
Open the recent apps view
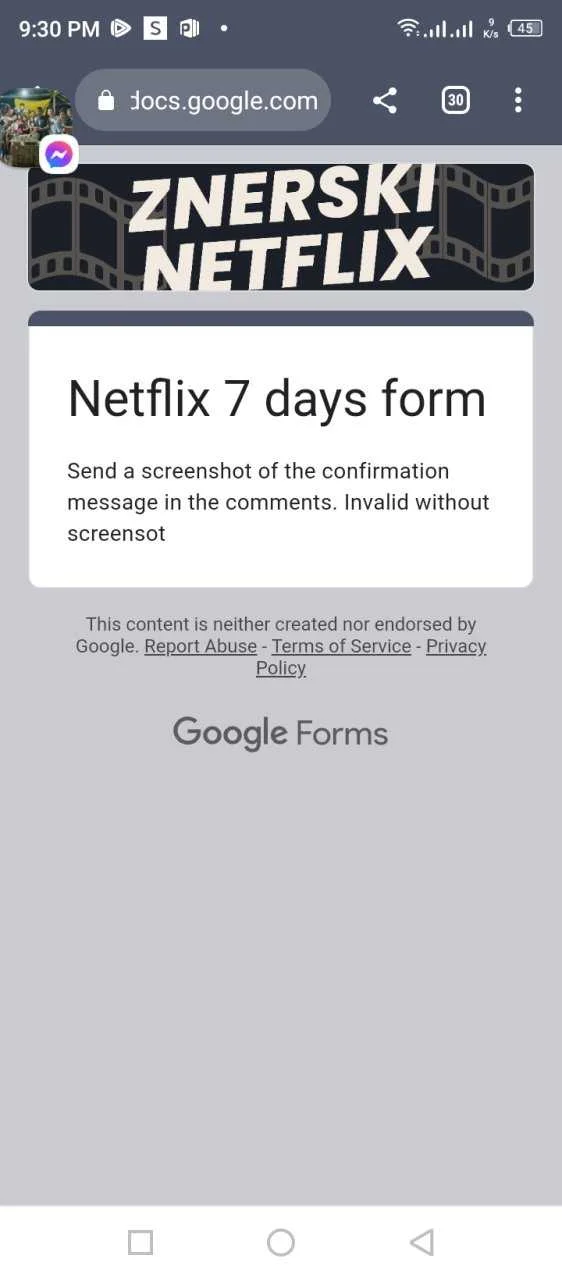click(x=141, y=1242)
